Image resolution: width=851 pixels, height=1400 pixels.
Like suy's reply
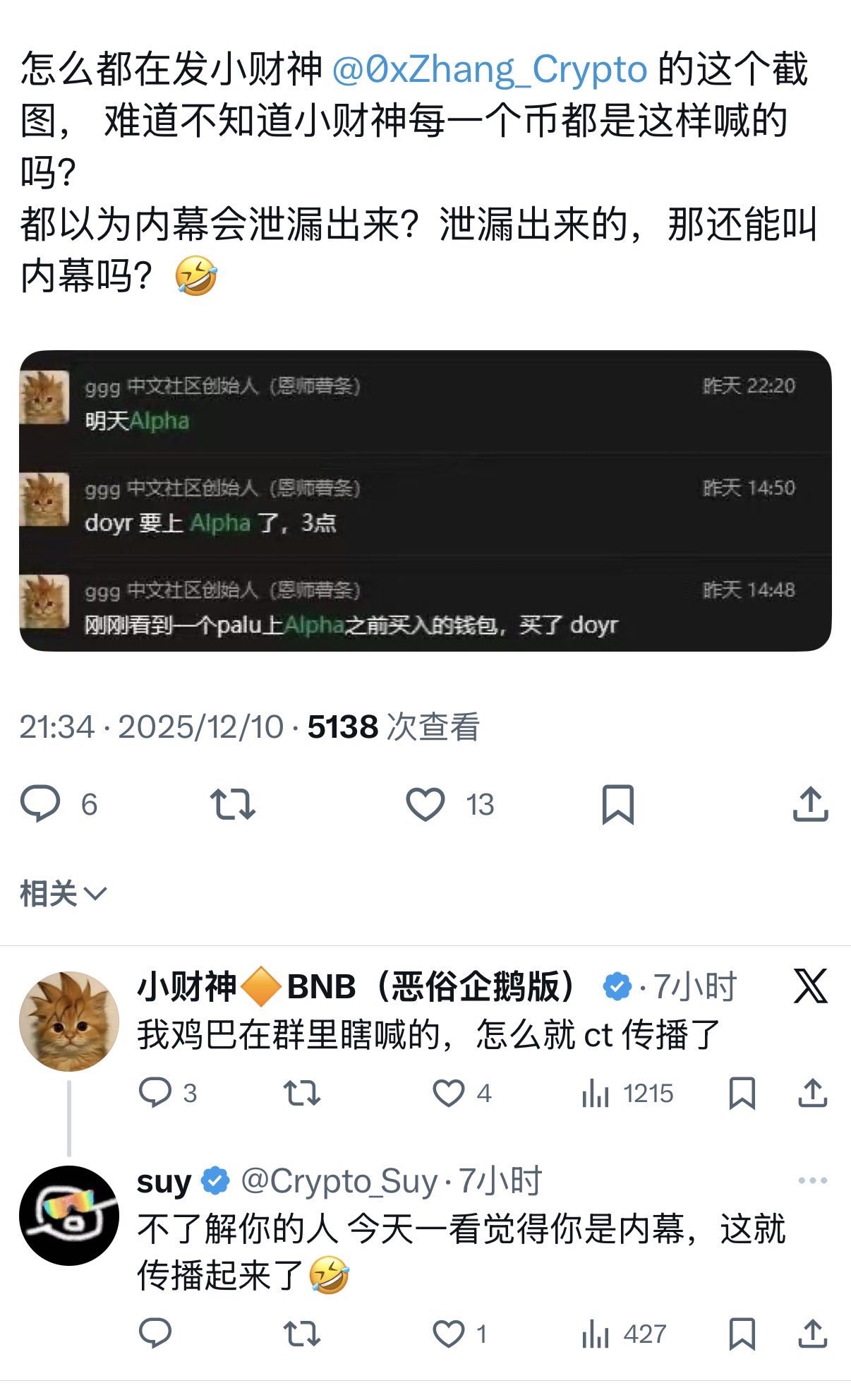tap(449, 1334)
